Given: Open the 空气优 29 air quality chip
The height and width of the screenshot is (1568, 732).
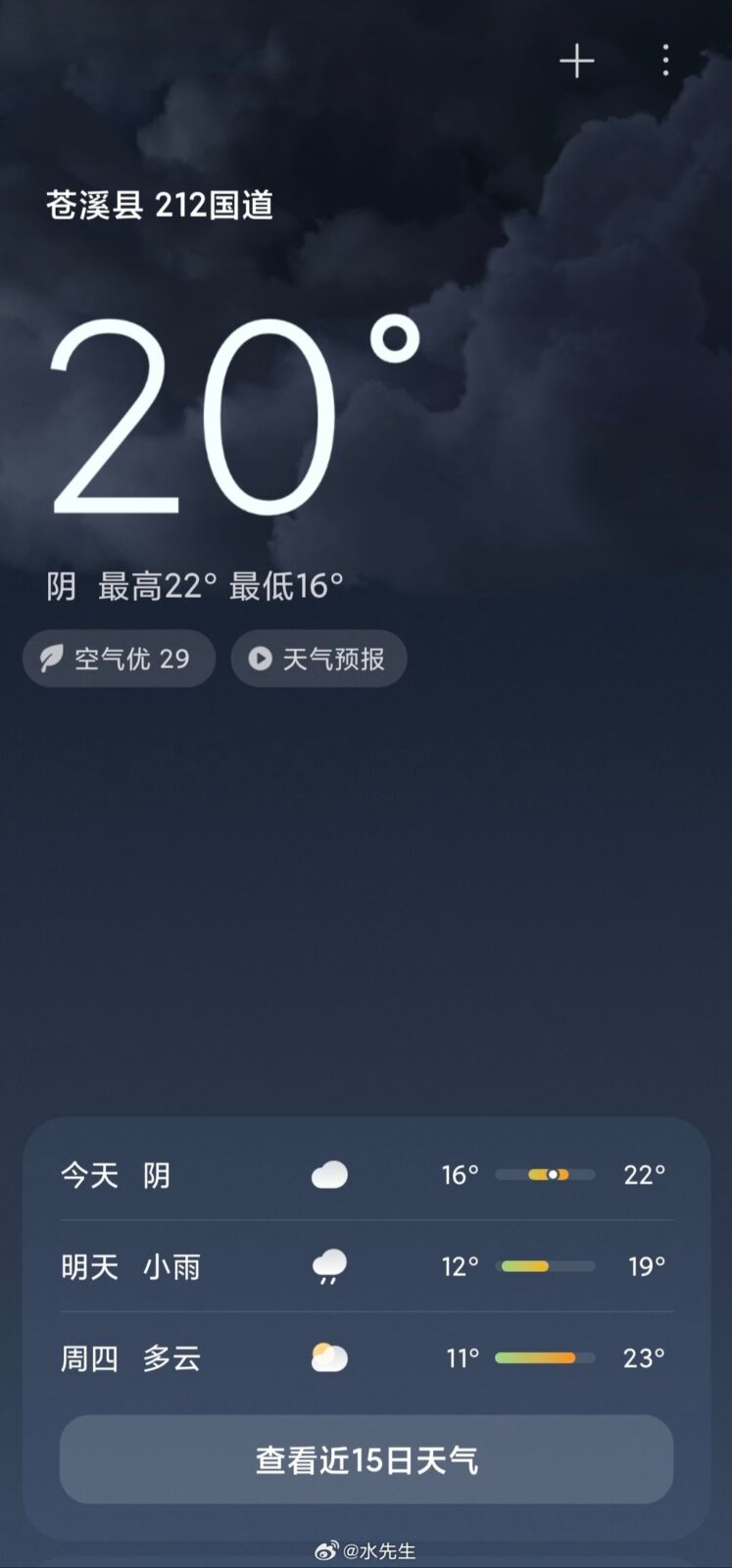Looking at the screenshot, I should pyautogui.click(x=119, y=659).
